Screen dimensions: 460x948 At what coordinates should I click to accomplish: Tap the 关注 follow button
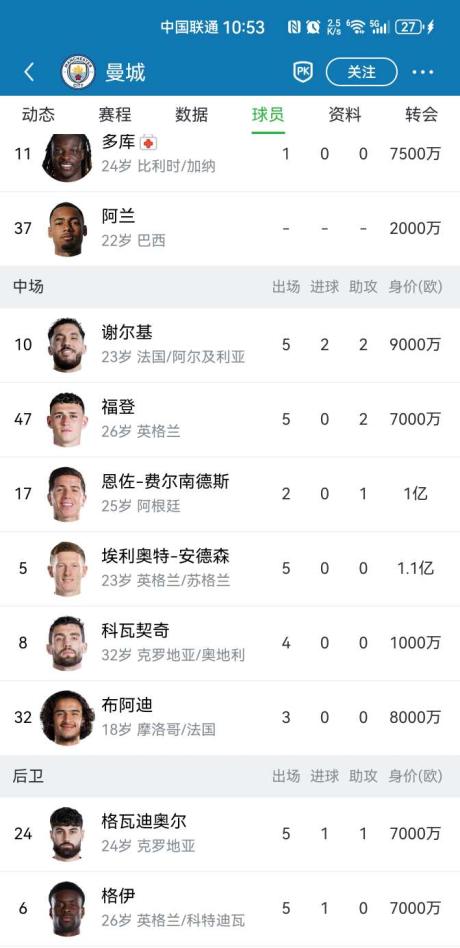pos(361,72)
